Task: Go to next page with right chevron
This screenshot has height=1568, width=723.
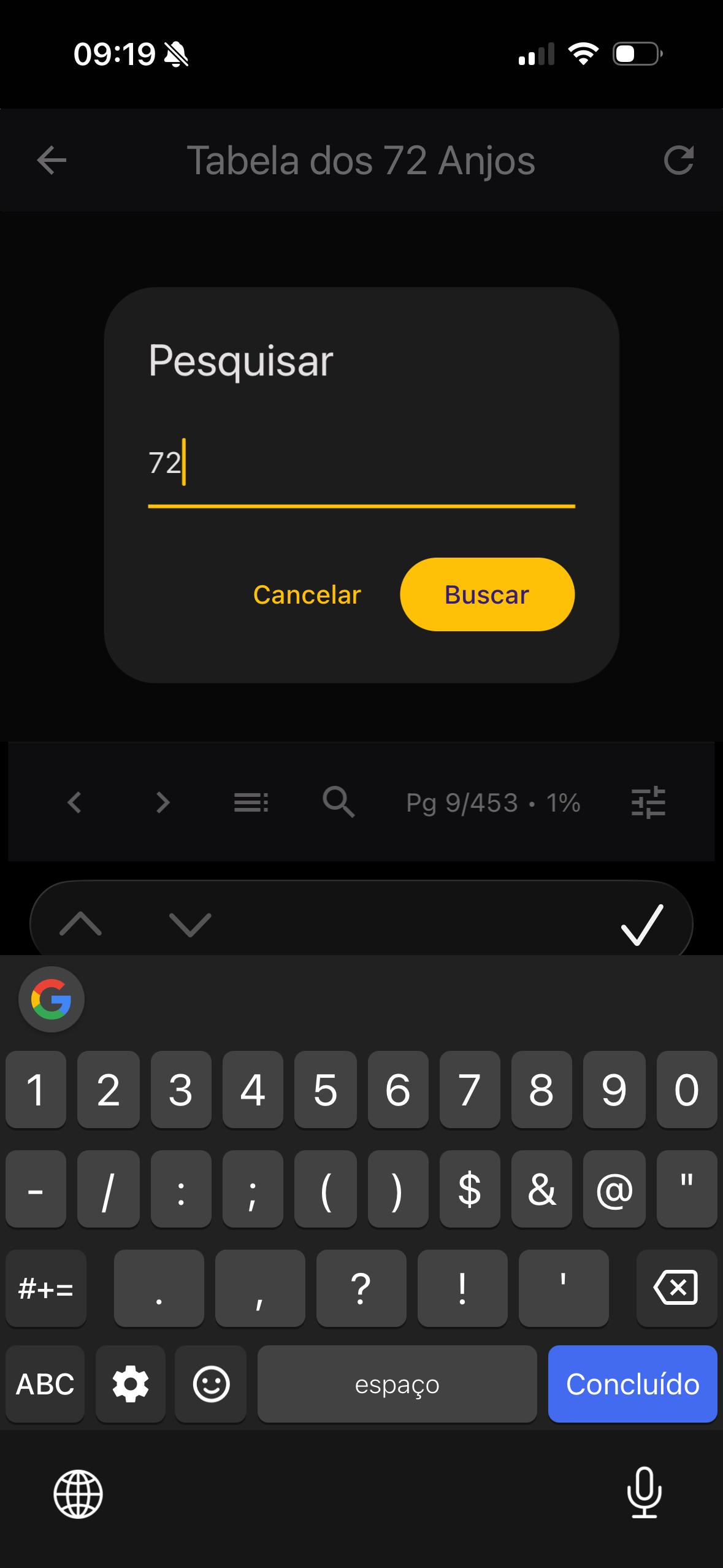Action: tap(162, 802)
